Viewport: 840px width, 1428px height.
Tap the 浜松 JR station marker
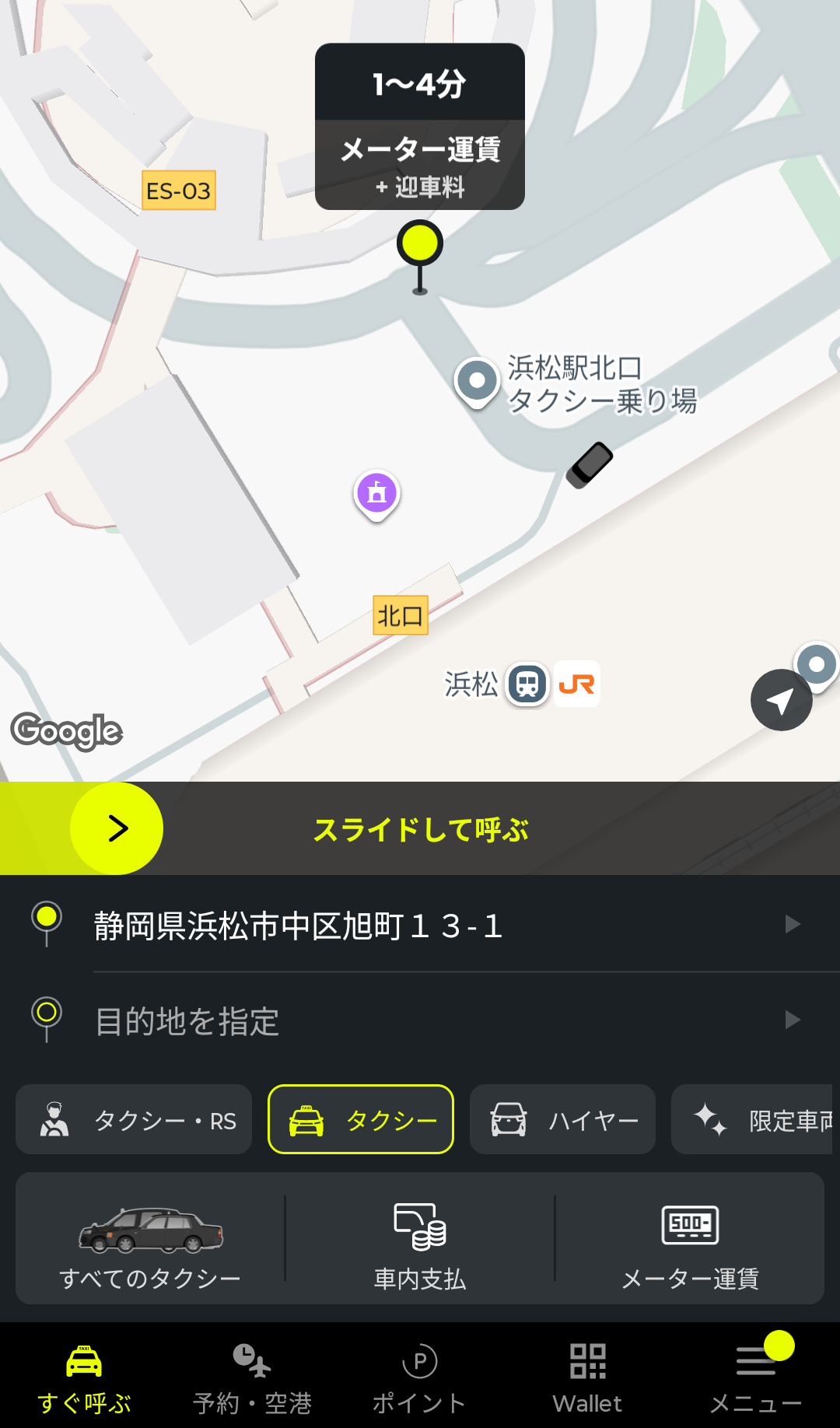pos(527,684)
